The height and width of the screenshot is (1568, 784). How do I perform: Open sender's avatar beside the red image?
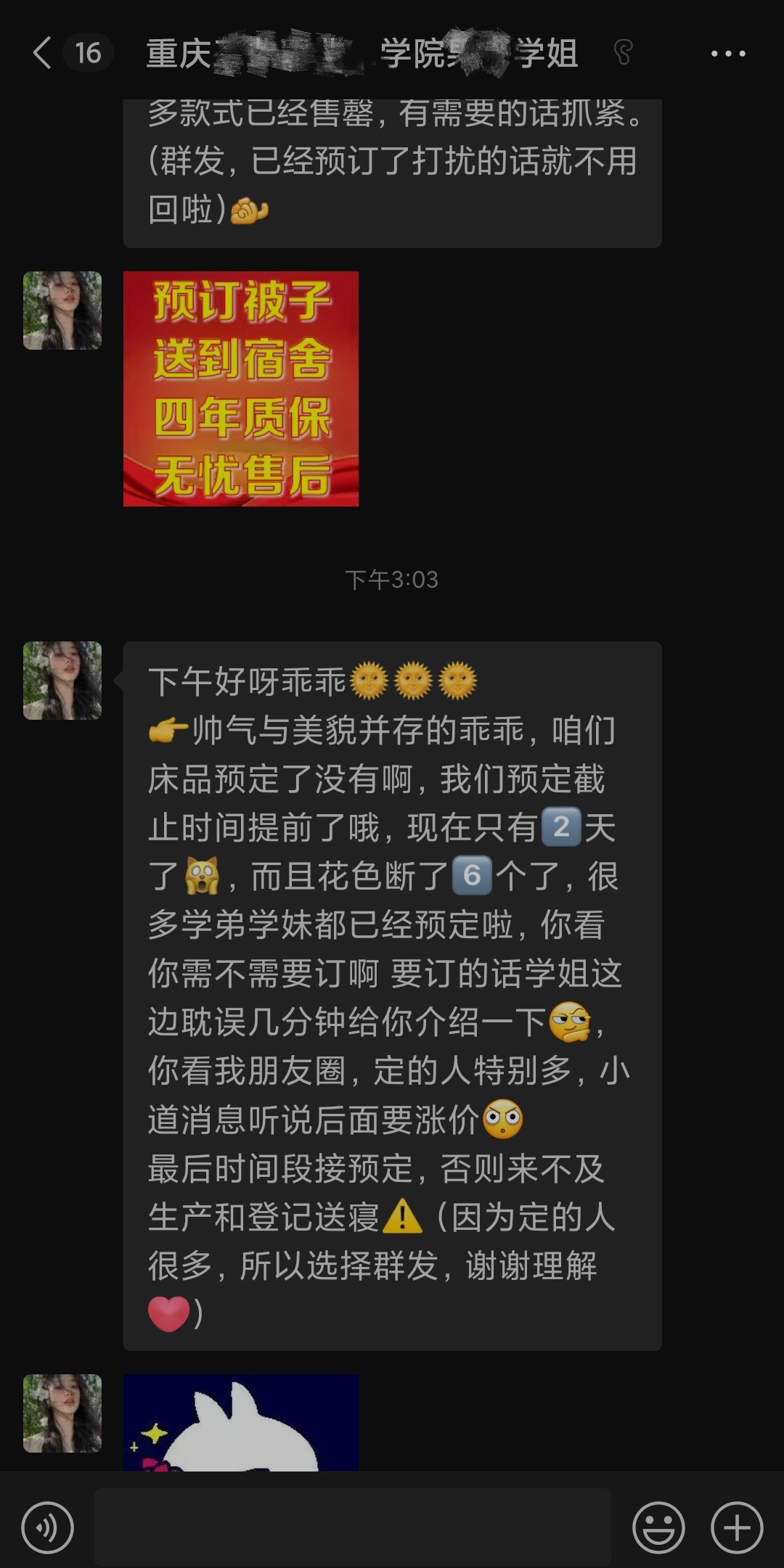pyautogui.click(x=62, y=311)
